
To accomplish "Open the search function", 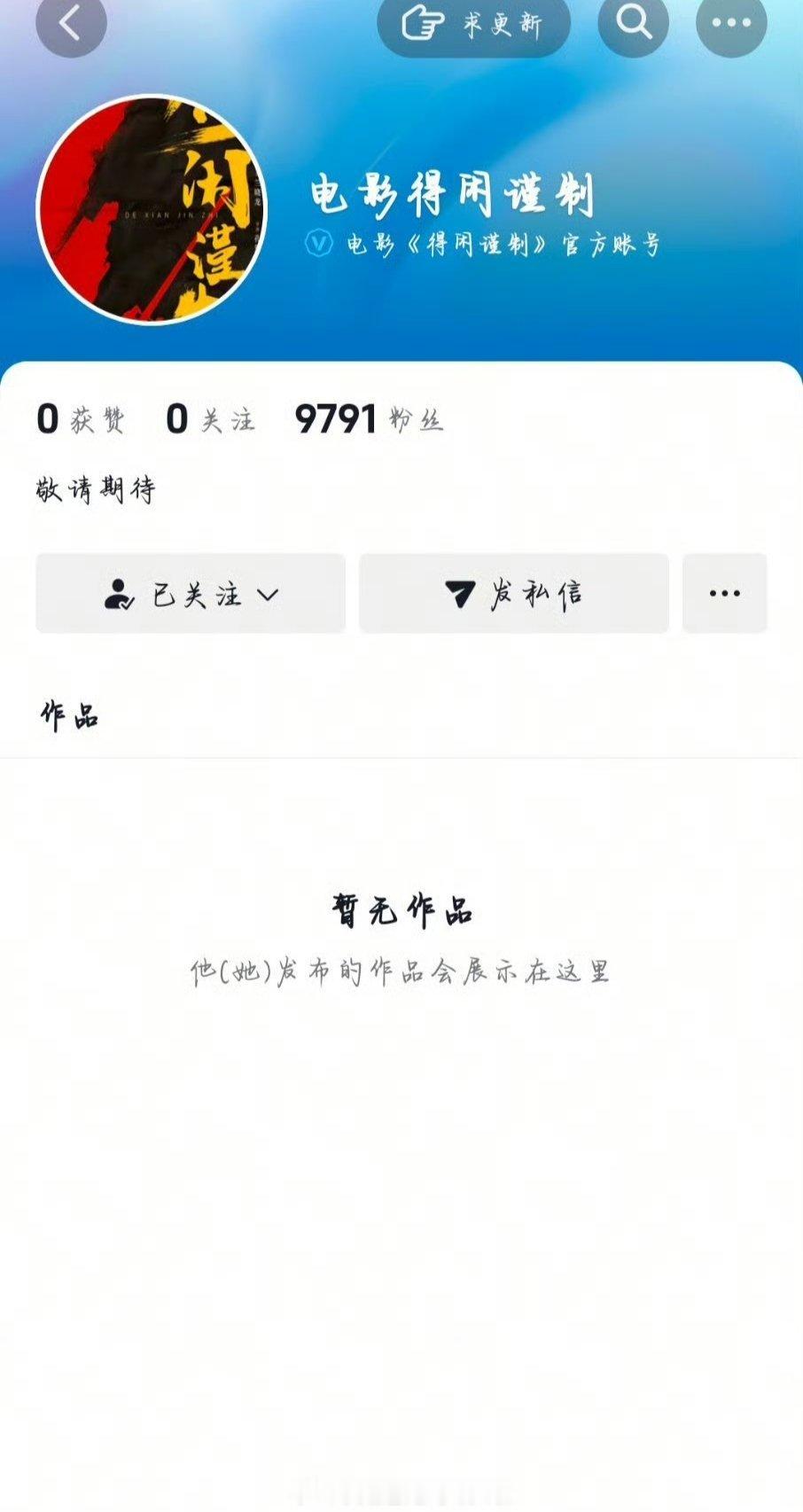I will [633, 26].
